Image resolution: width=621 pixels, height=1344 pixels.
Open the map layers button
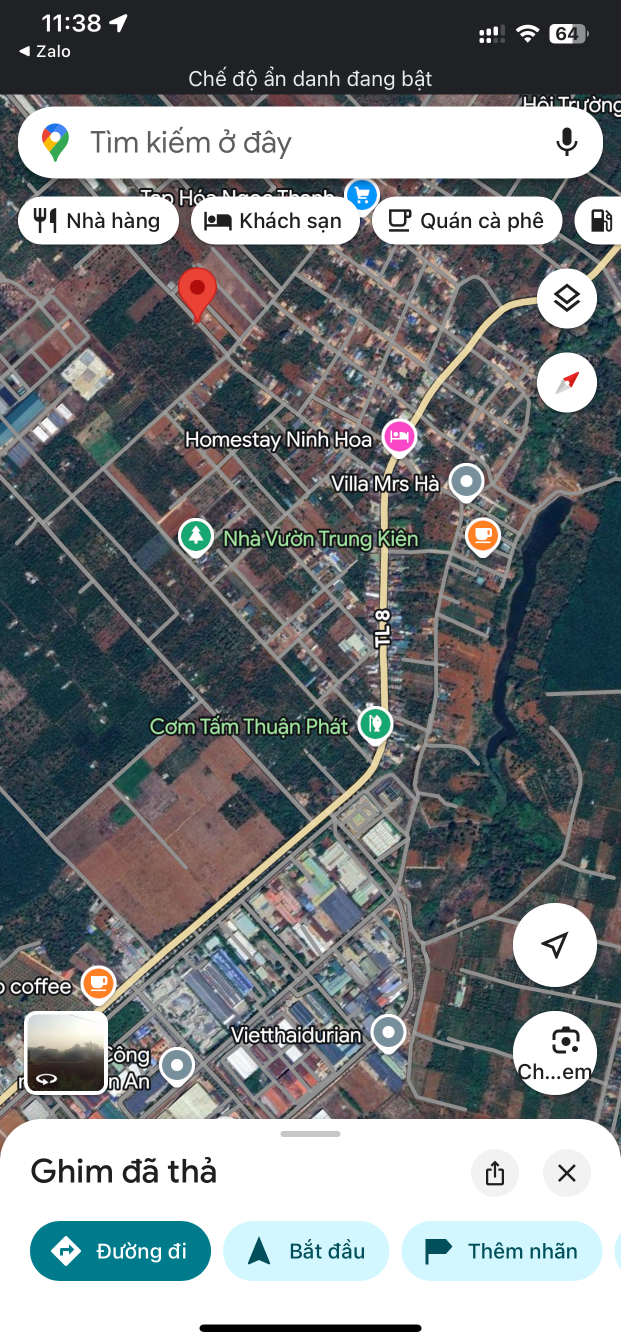567,298
